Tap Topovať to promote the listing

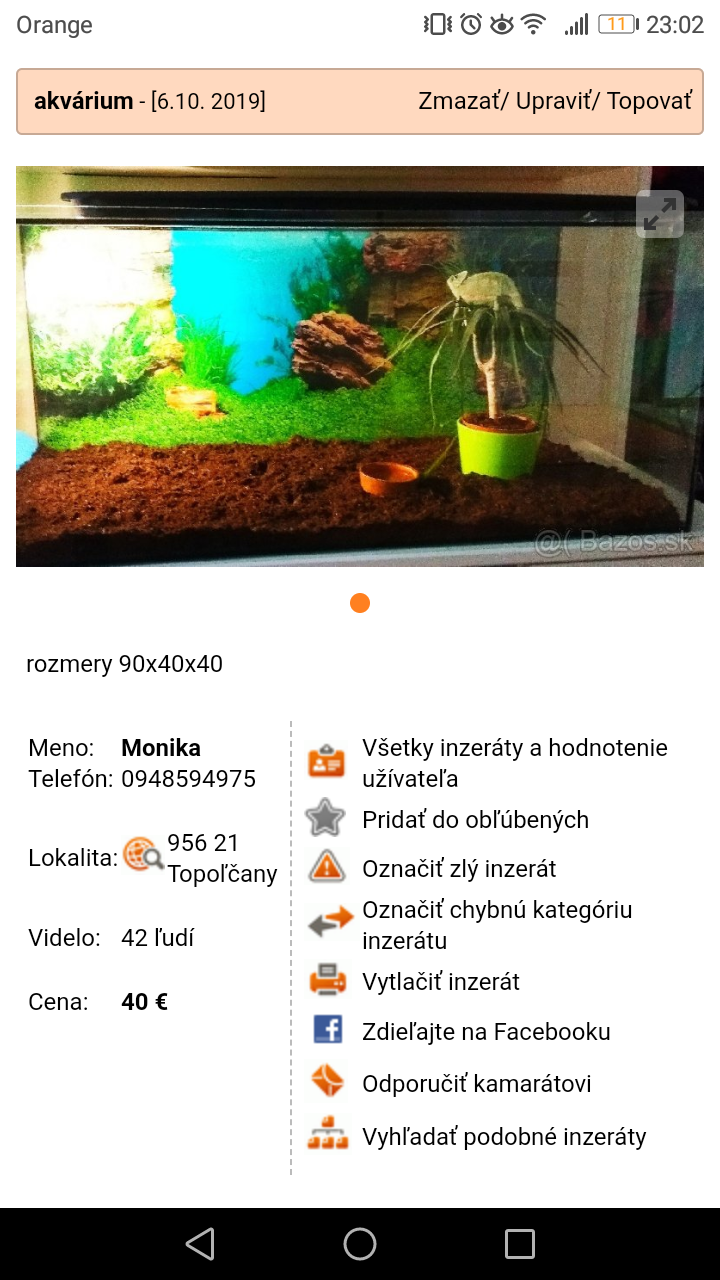649,101
